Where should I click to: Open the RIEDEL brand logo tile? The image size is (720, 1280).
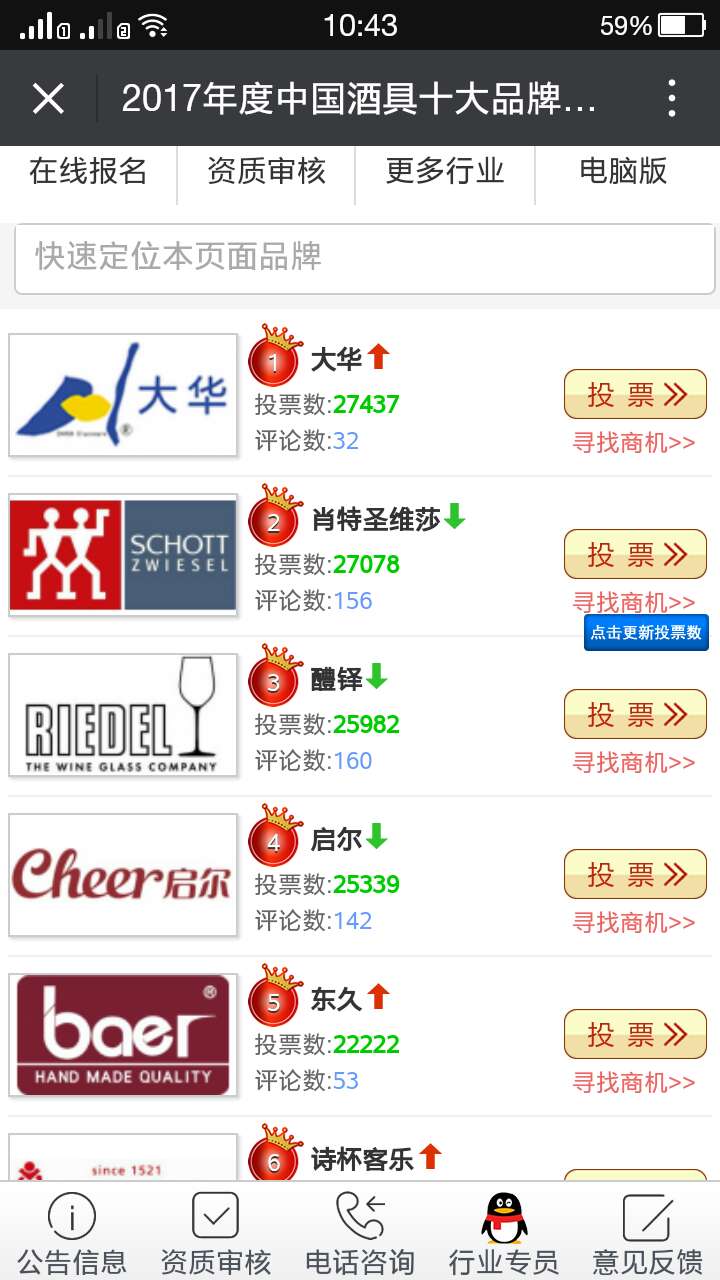coord(123,715)
